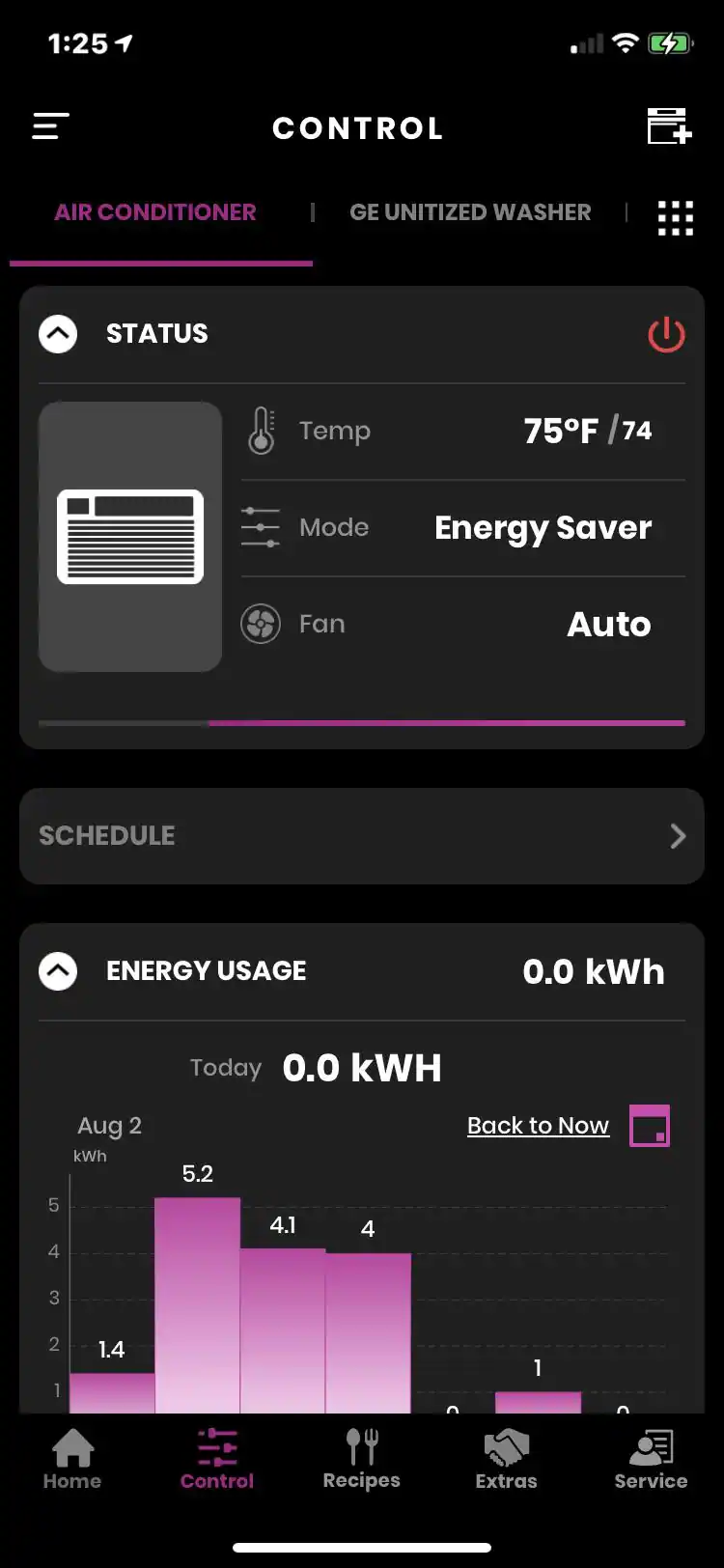Open the appliance grid view
Image resolution: width=724 pixels, height=1568 pixels.
675,218
